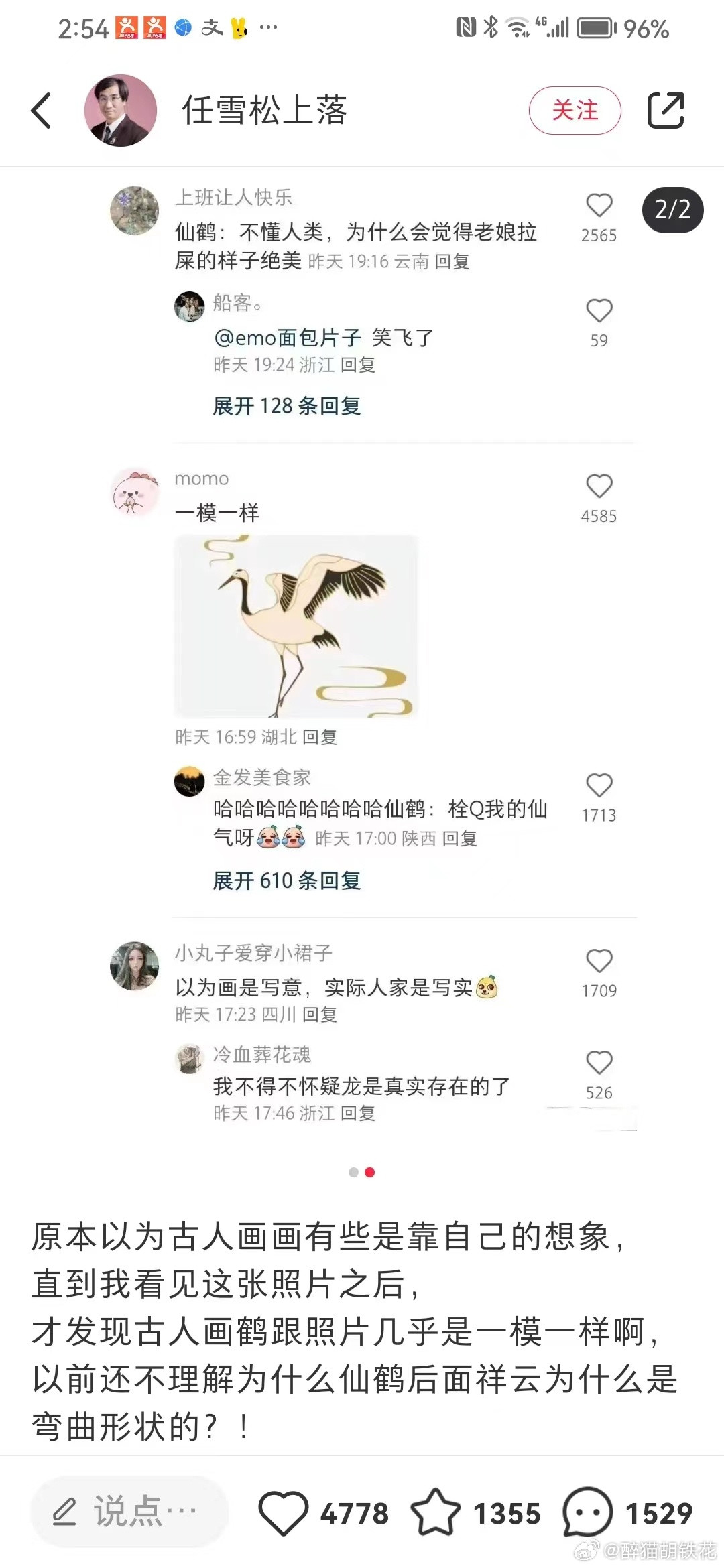Open the post's comment screenshot image
Viewport: 724px width, 1568px height.
pos(362,657)
